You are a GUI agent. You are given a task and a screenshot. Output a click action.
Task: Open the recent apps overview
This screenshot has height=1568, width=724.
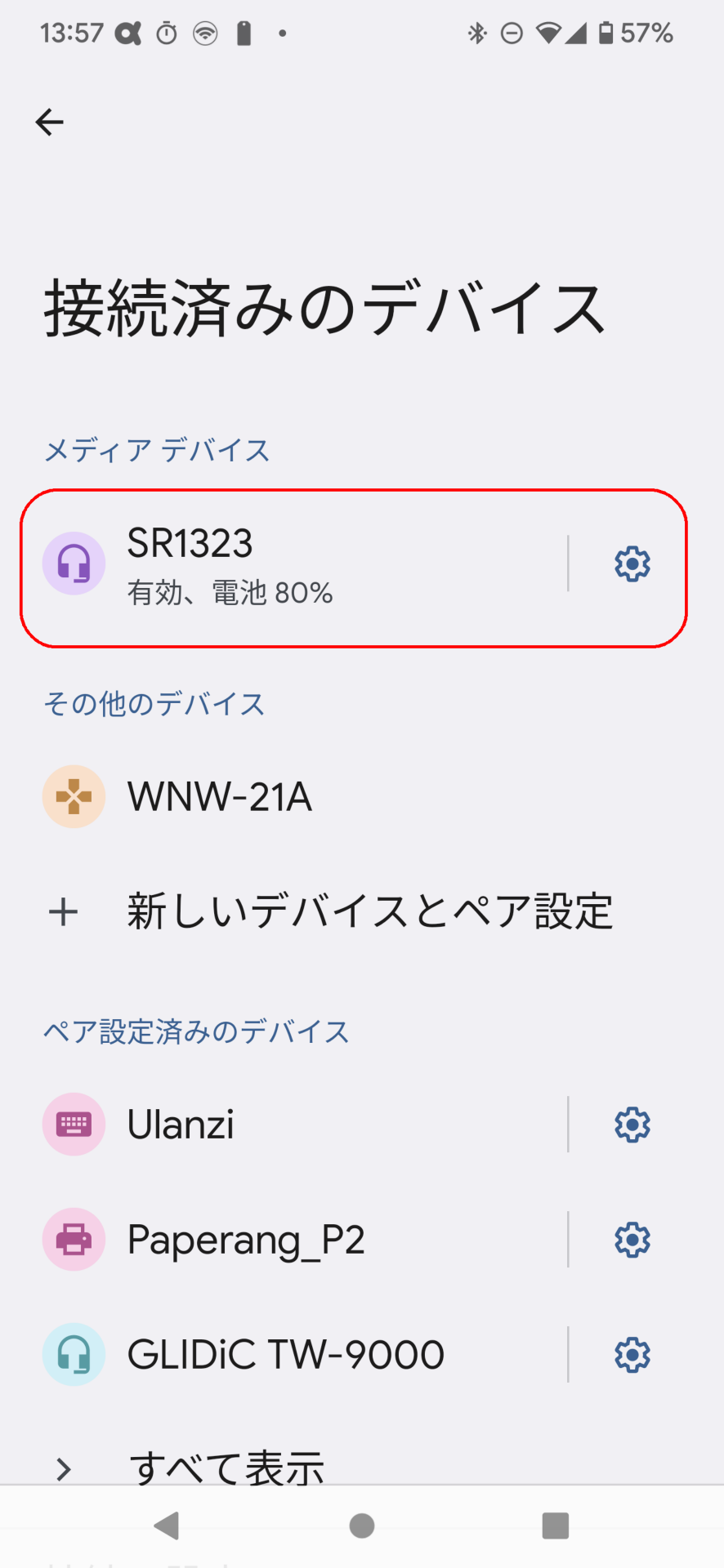pyautogui.click(x=555, y=1524)
